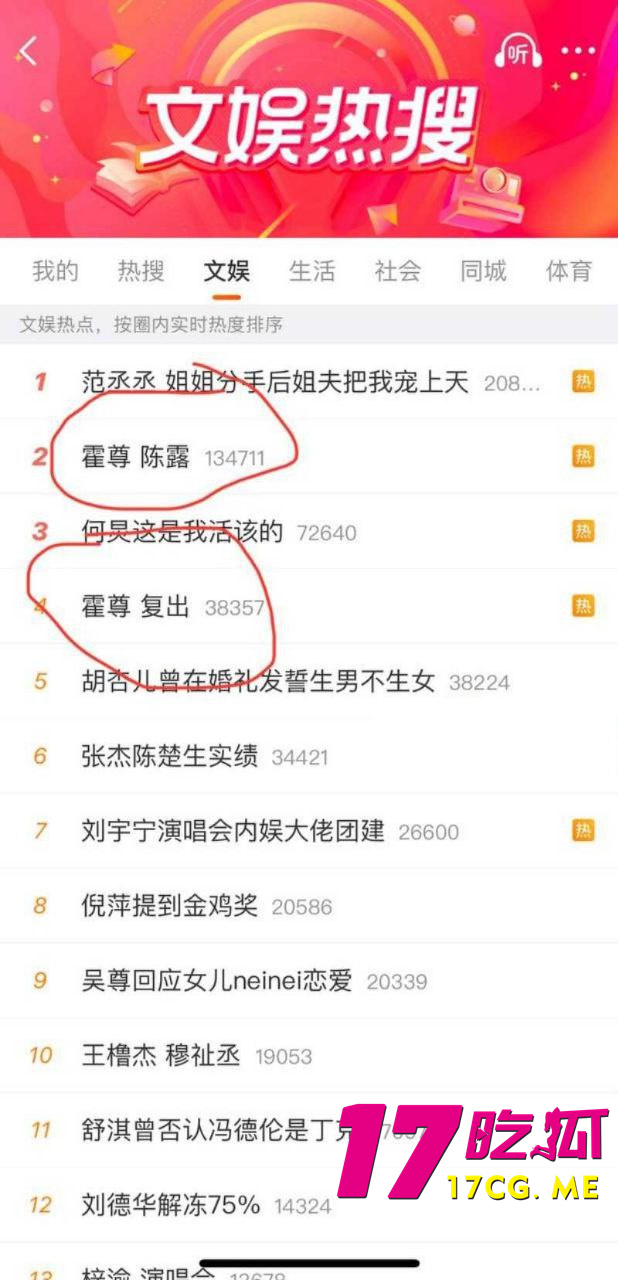Open the 体育 tab

(569, 271)
